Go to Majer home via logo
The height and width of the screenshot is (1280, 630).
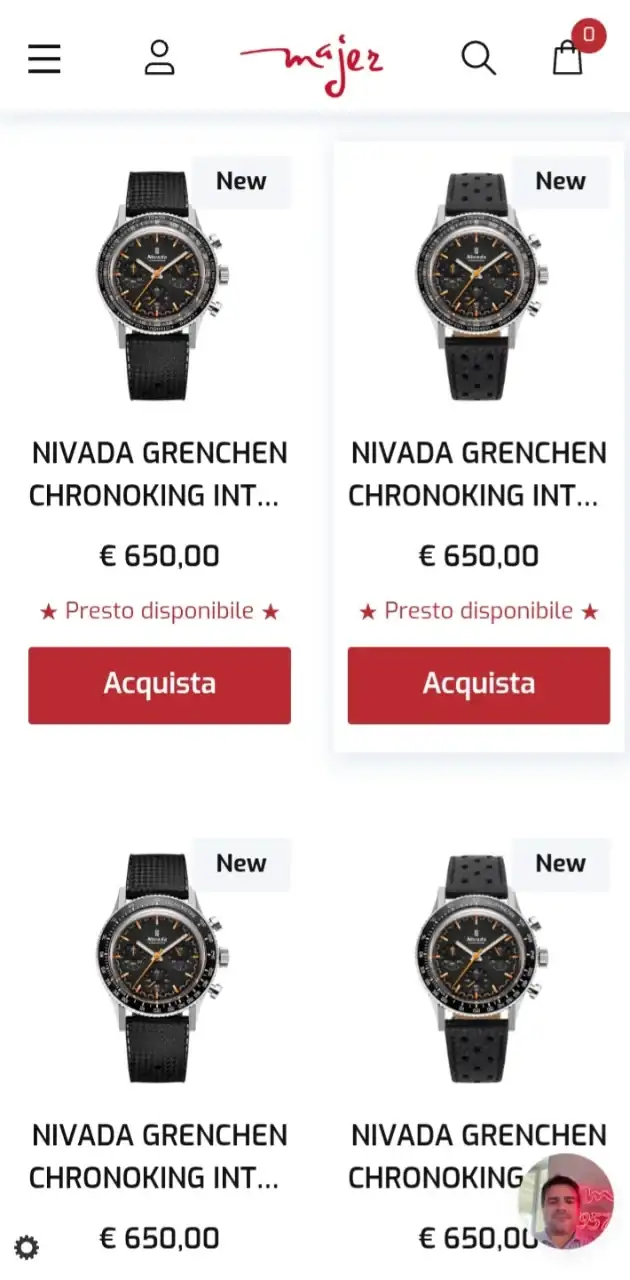coord(312,62)
